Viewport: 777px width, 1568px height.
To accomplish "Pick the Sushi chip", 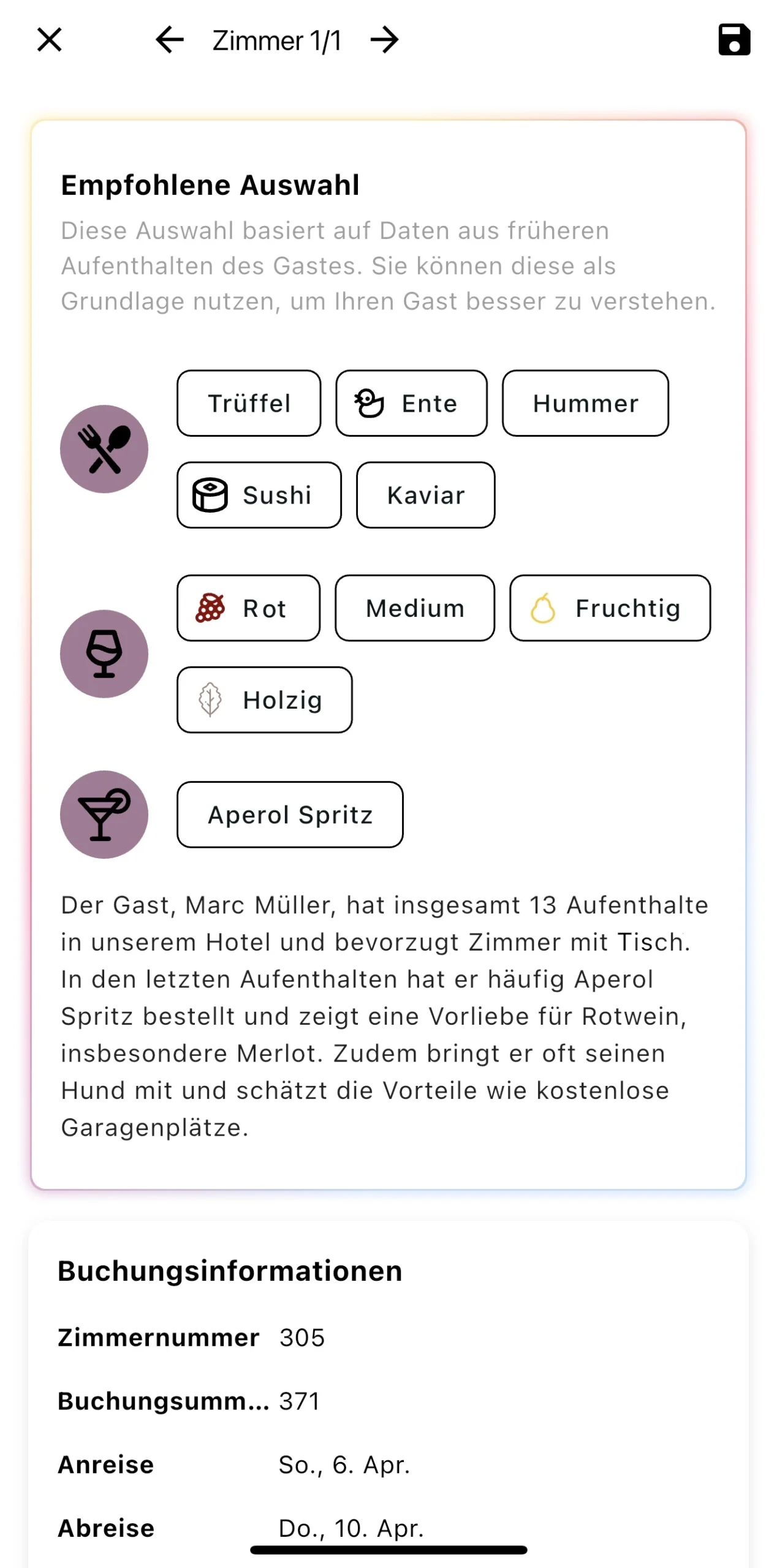I will (259, 495).
